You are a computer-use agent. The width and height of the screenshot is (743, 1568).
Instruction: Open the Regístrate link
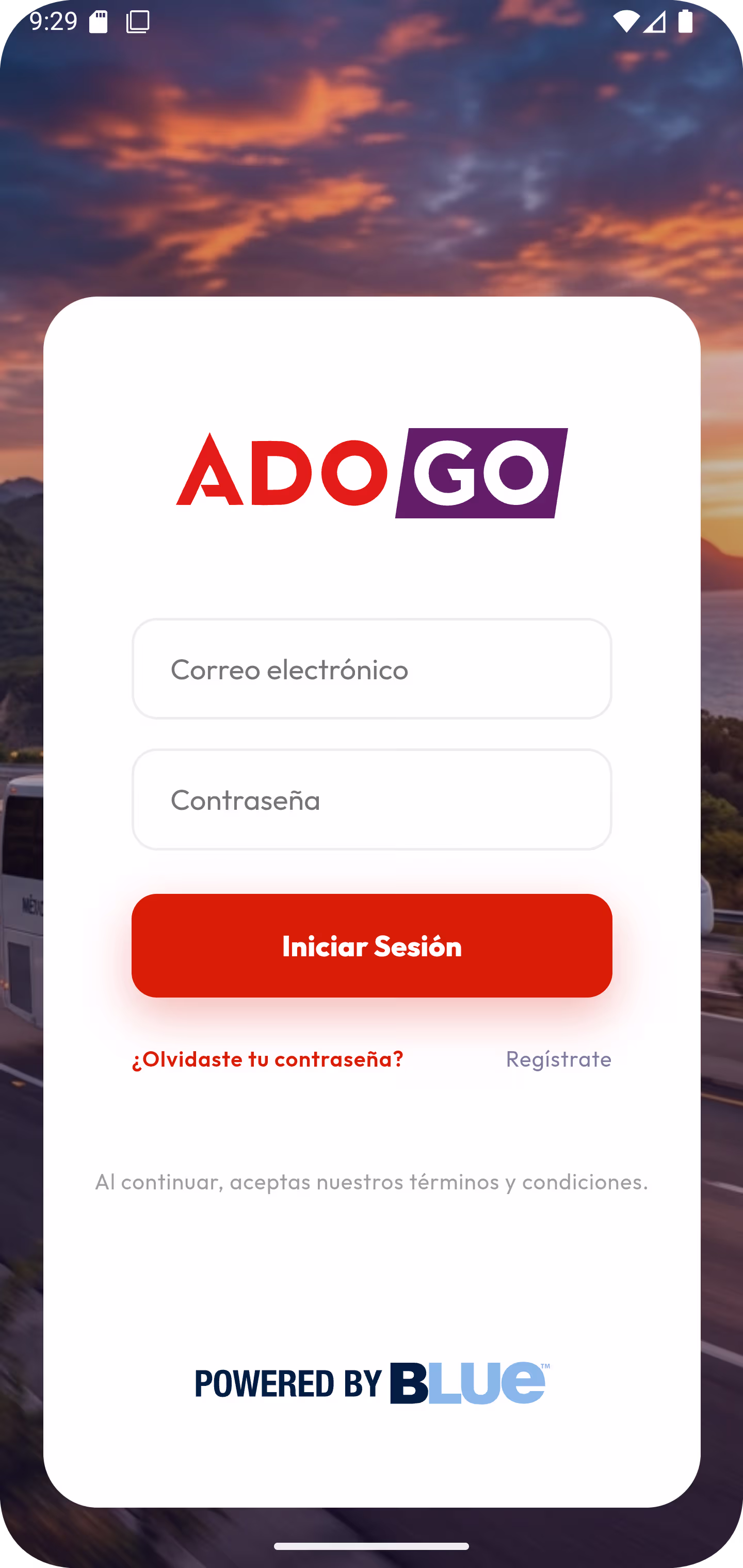tap(558, 1059)
